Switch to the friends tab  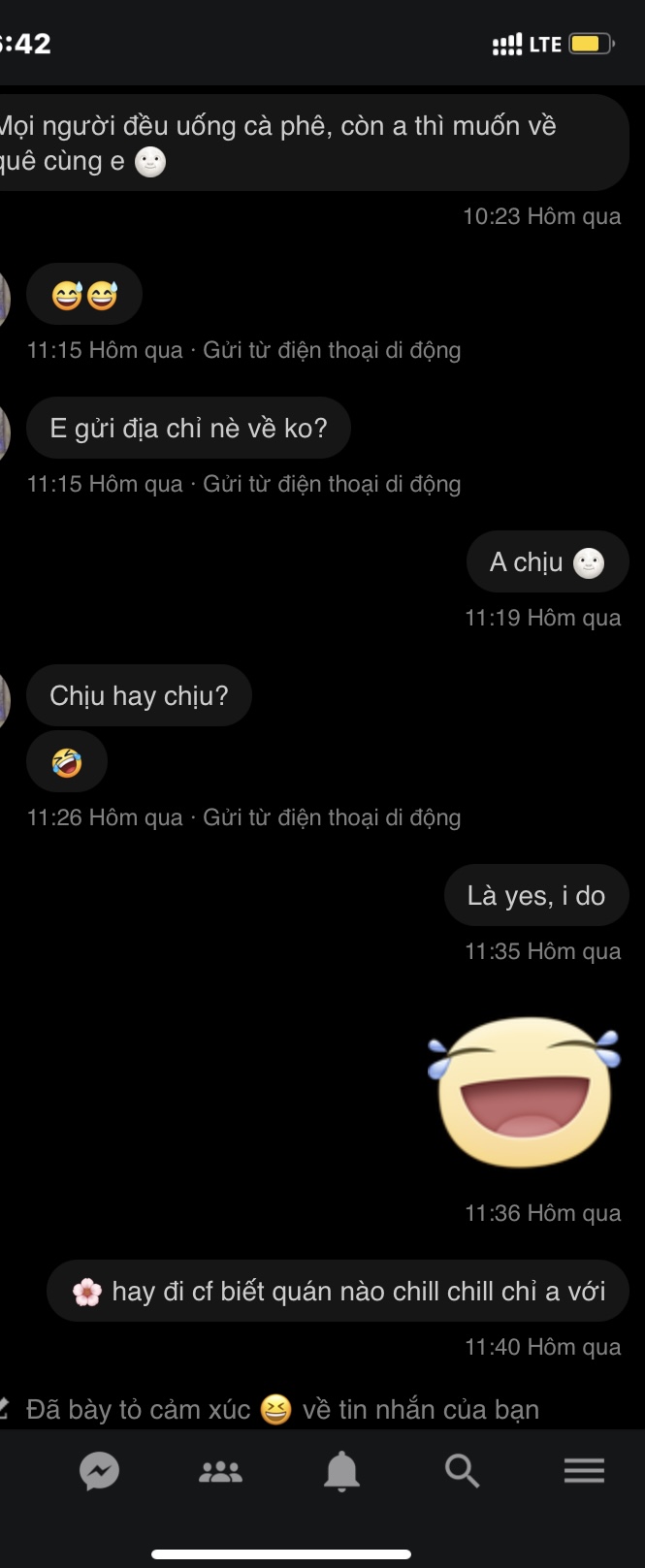click(220, 1471)
